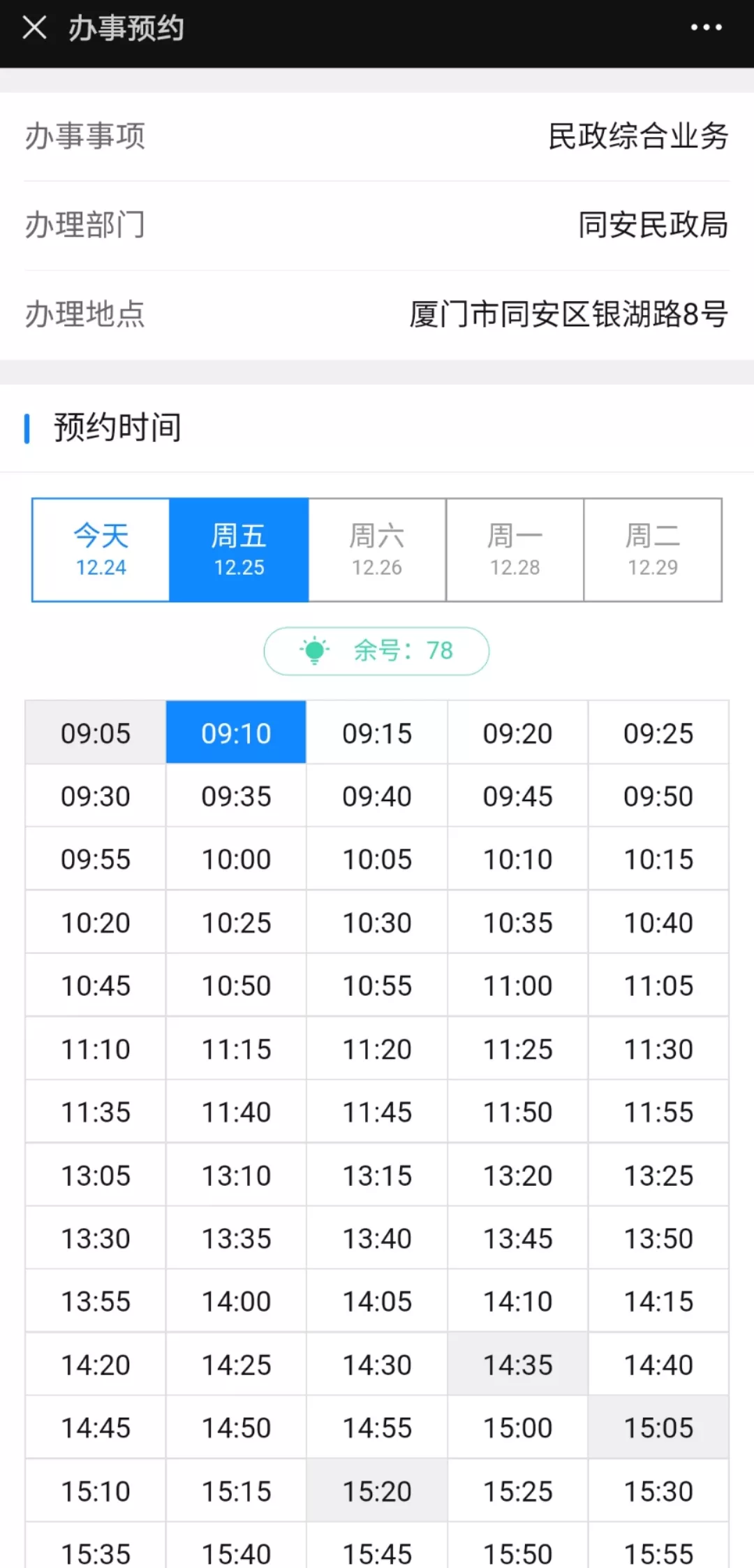This screenshot has width=754, height=1568.
Task: Choose the 15:30 time slot
Action: coord(658,1491)
